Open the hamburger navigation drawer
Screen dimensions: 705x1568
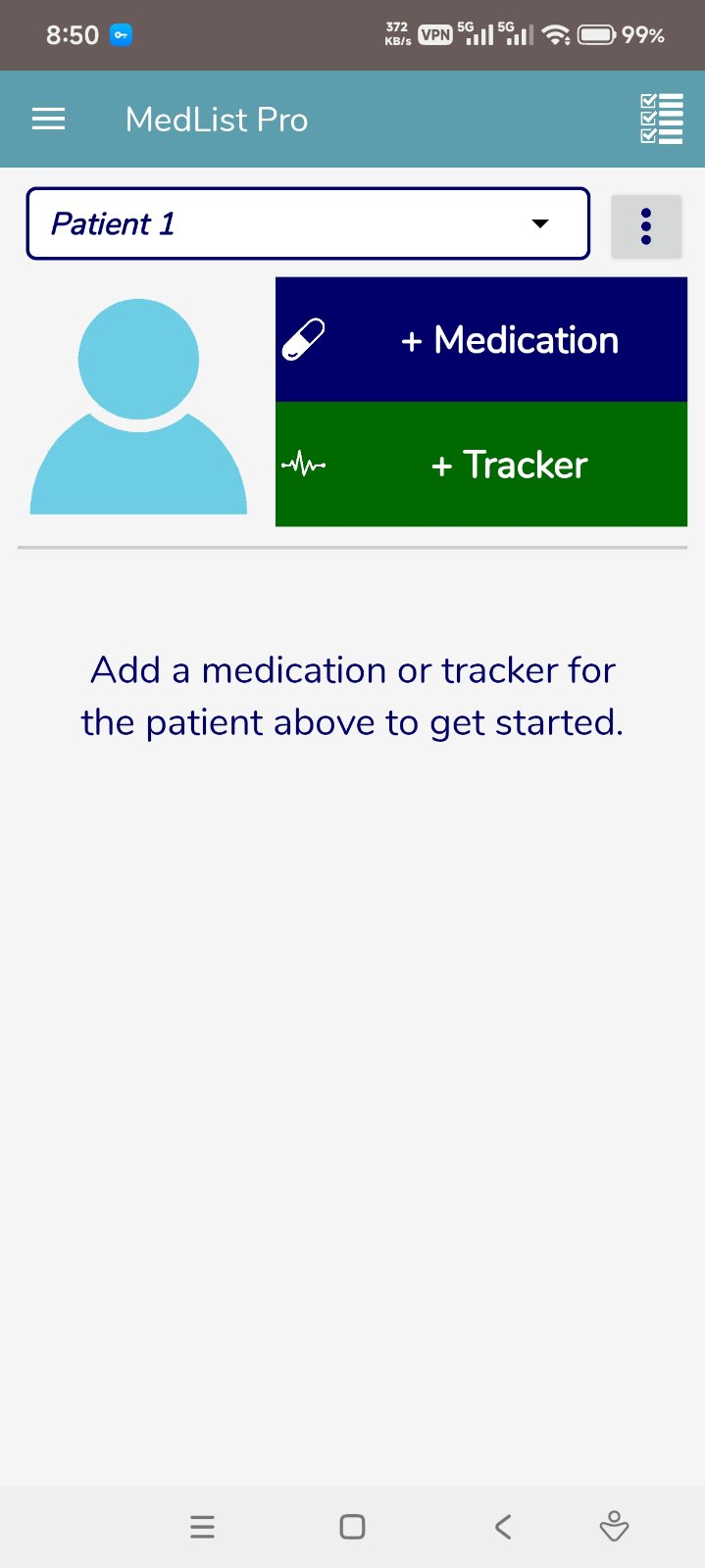[x=49, y=120]
